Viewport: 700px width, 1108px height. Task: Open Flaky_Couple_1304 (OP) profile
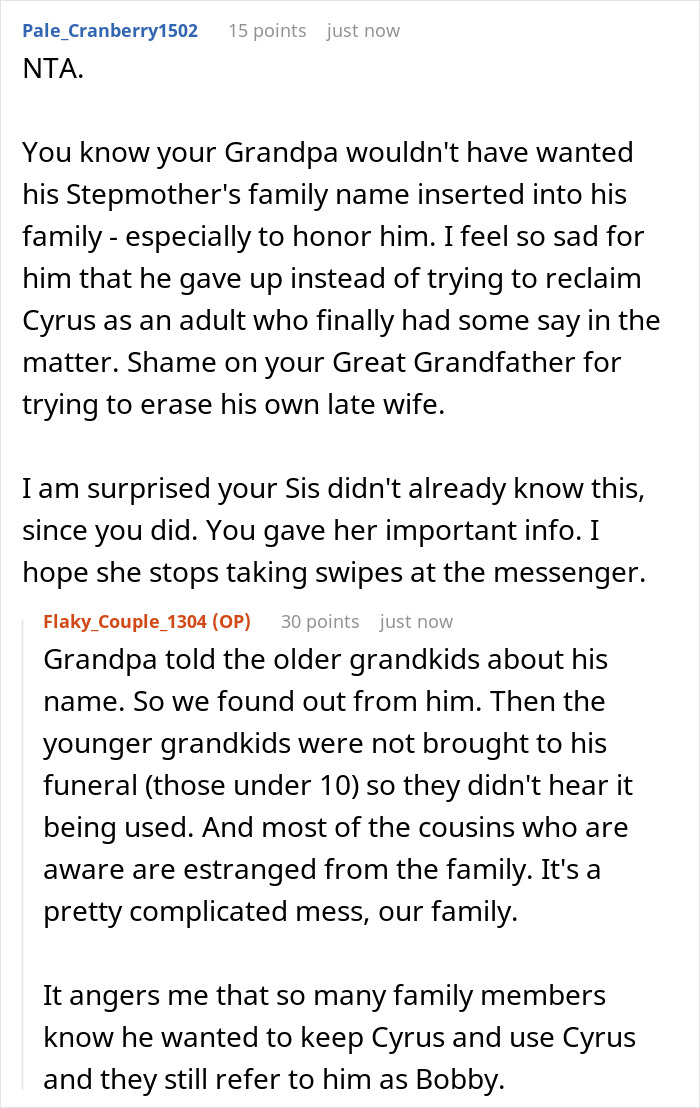147,622
